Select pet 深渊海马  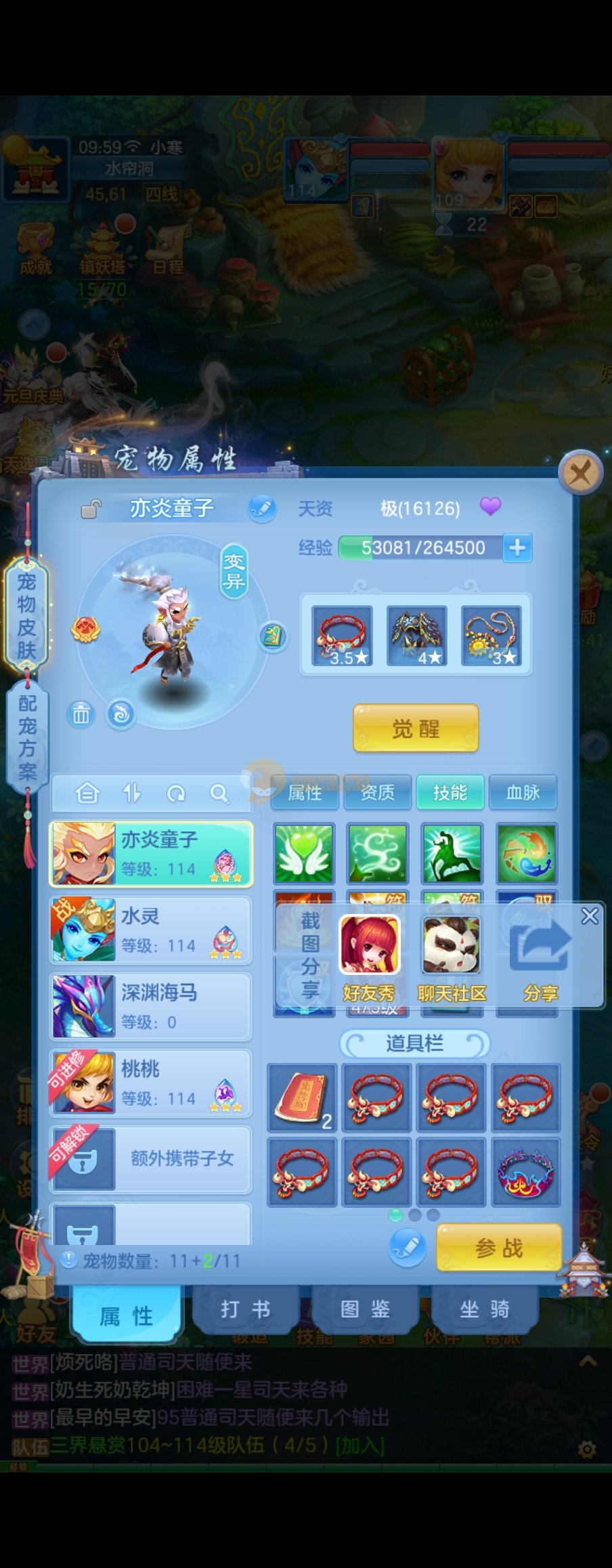[150, 1007]
